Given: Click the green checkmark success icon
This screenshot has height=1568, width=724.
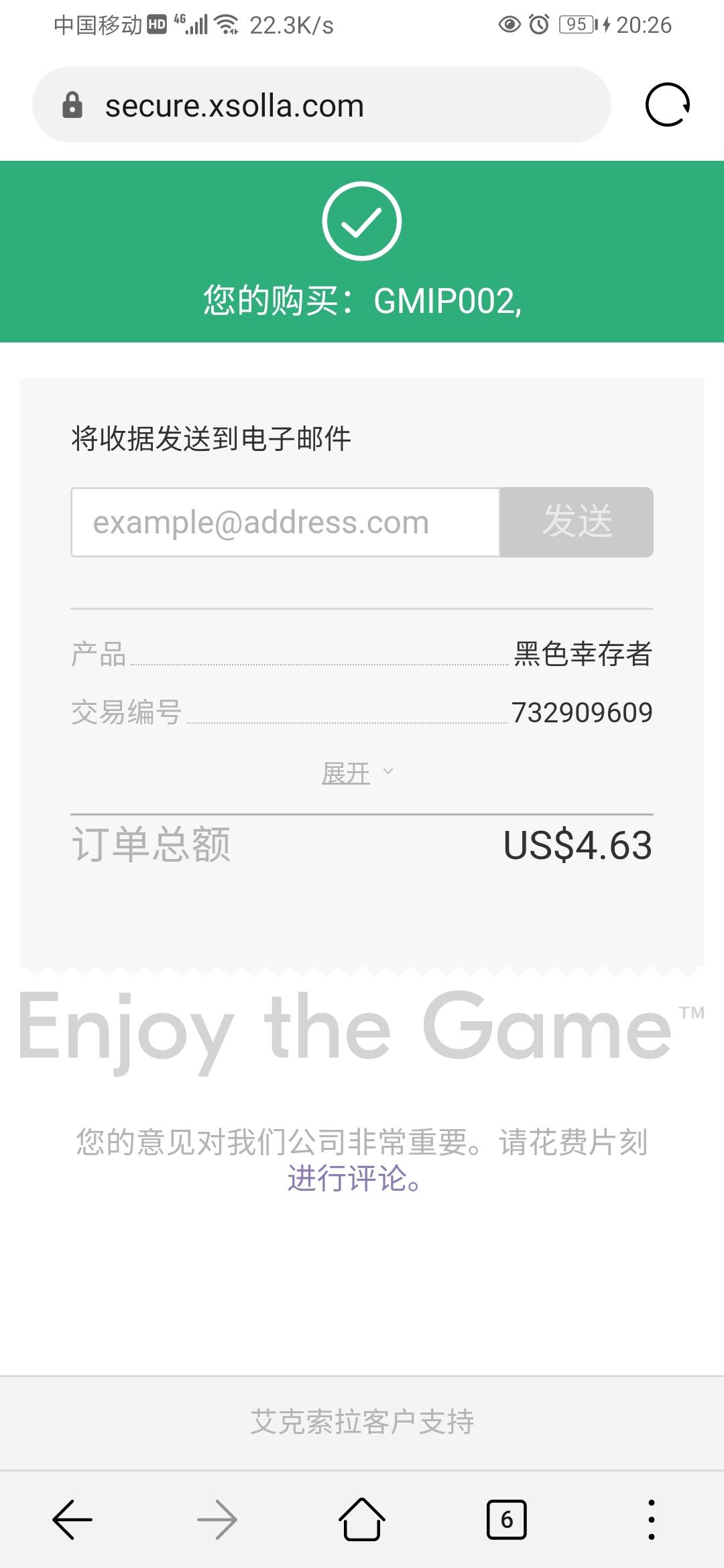Looking at the screenshot, I should pos(362,221).
